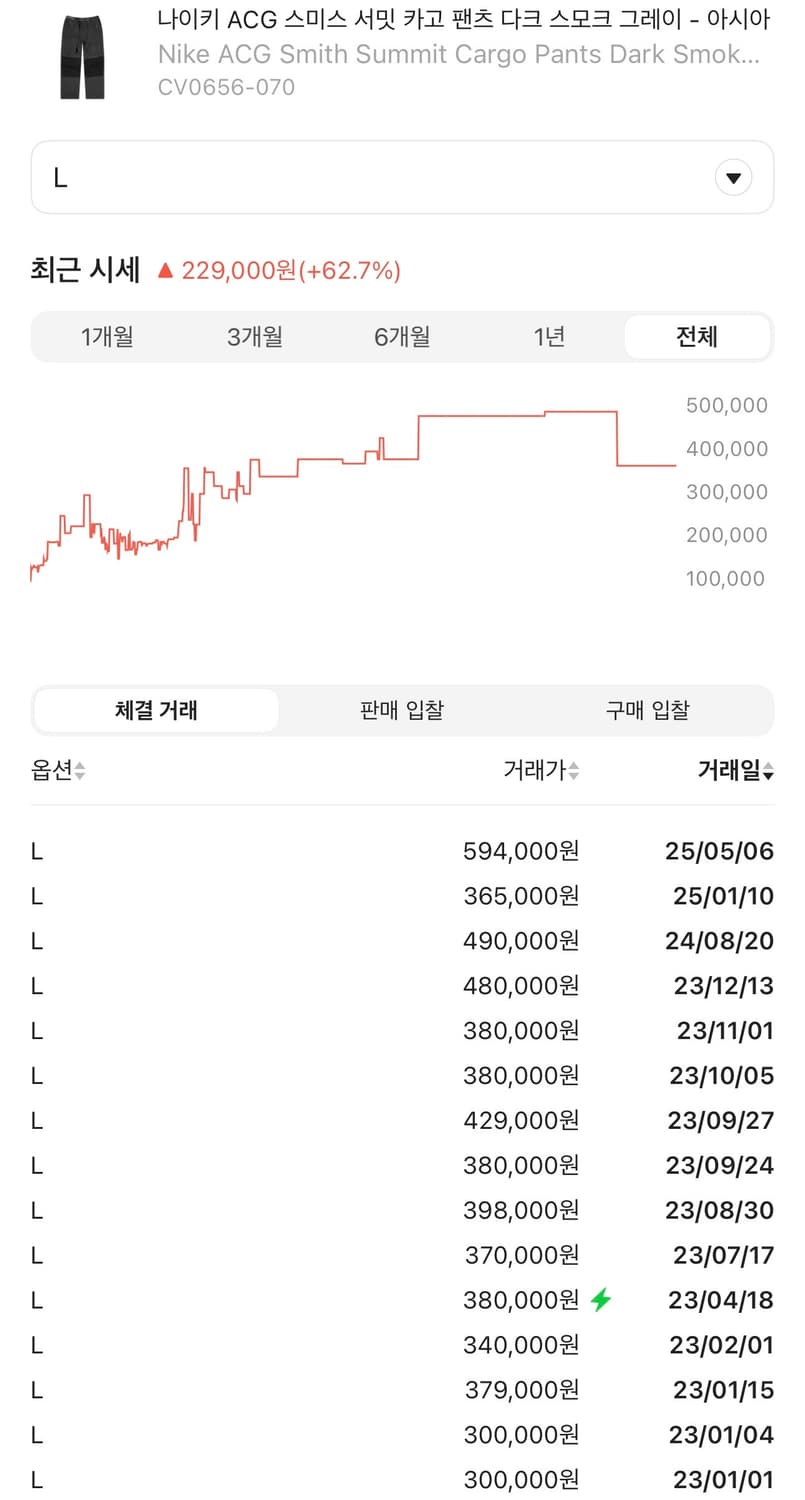
Task: Switch to the 판매 입찰 tab
Action: pos(401,710)
